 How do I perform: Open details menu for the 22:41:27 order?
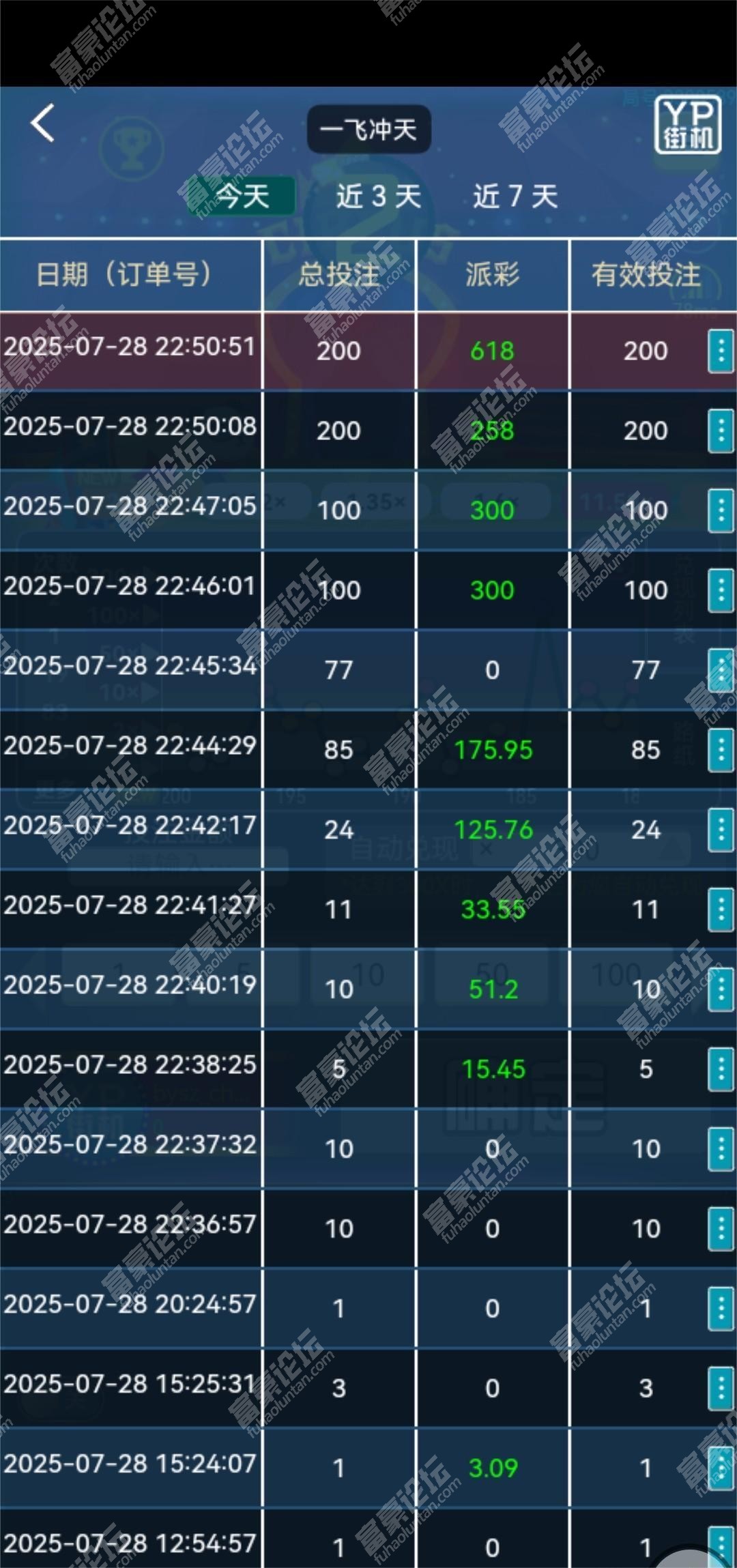(x=721, y=910)
